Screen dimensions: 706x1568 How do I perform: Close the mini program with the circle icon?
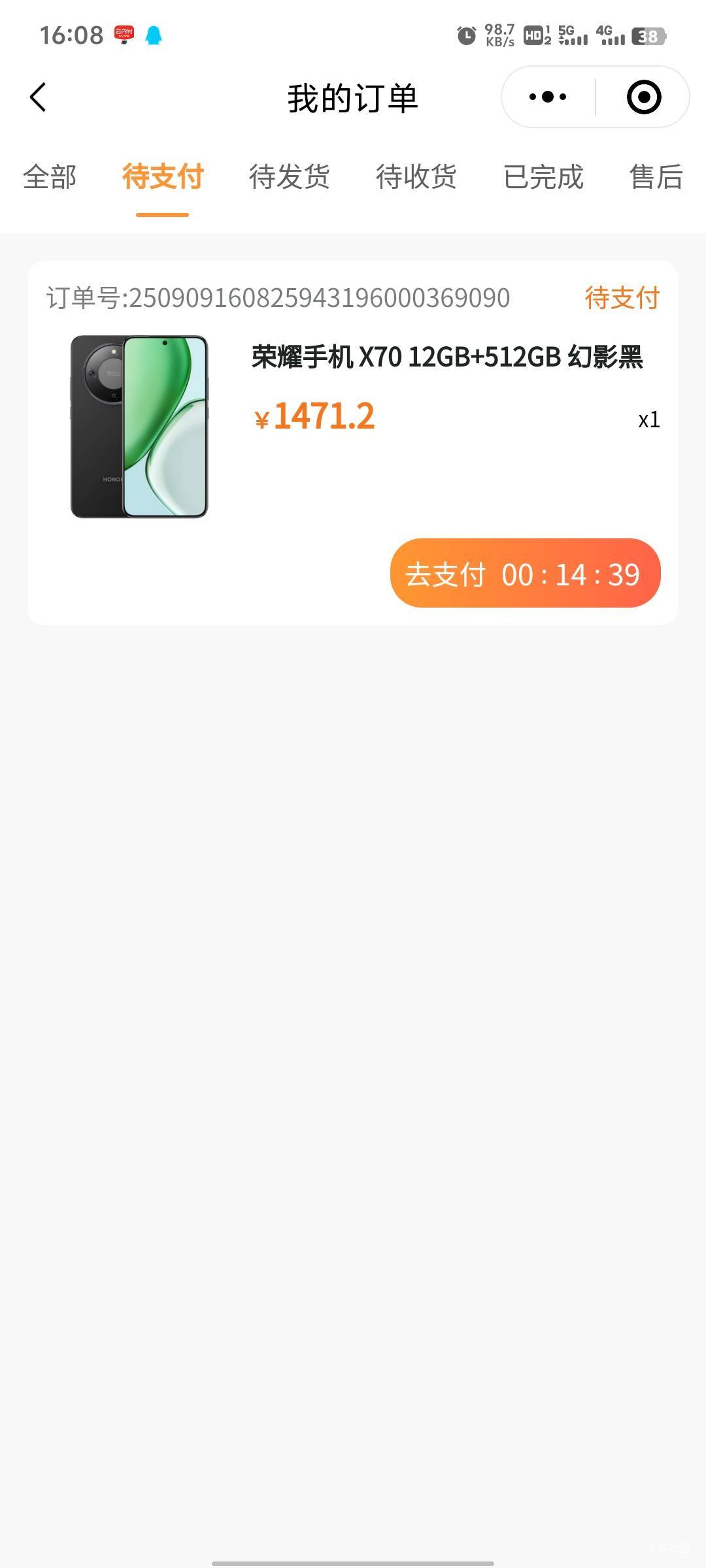644,97
